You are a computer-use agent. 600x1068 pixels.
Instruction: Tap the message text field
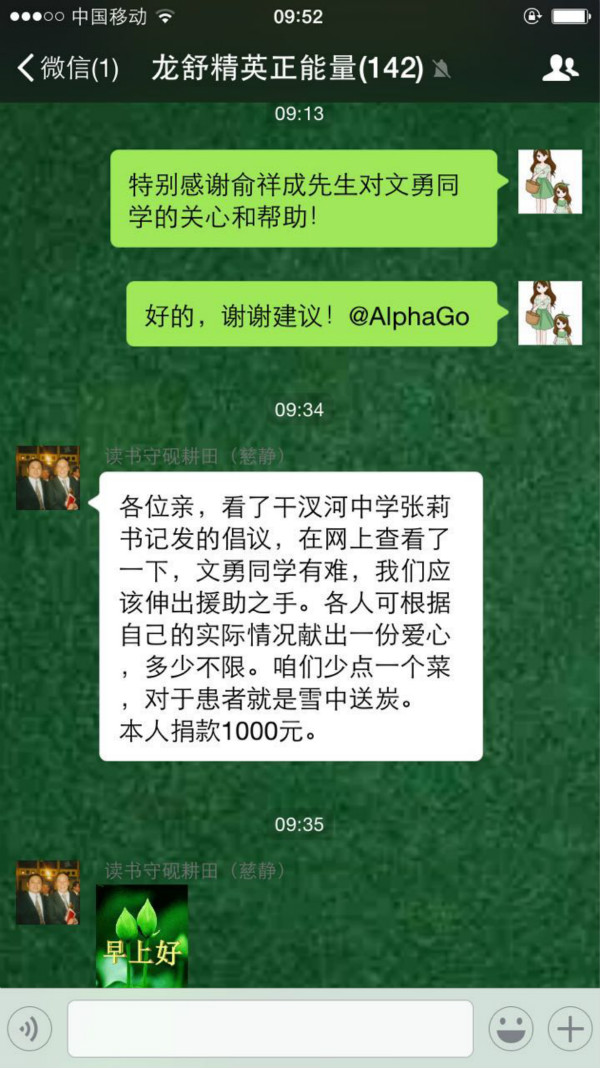click(x=270, y=1028)
